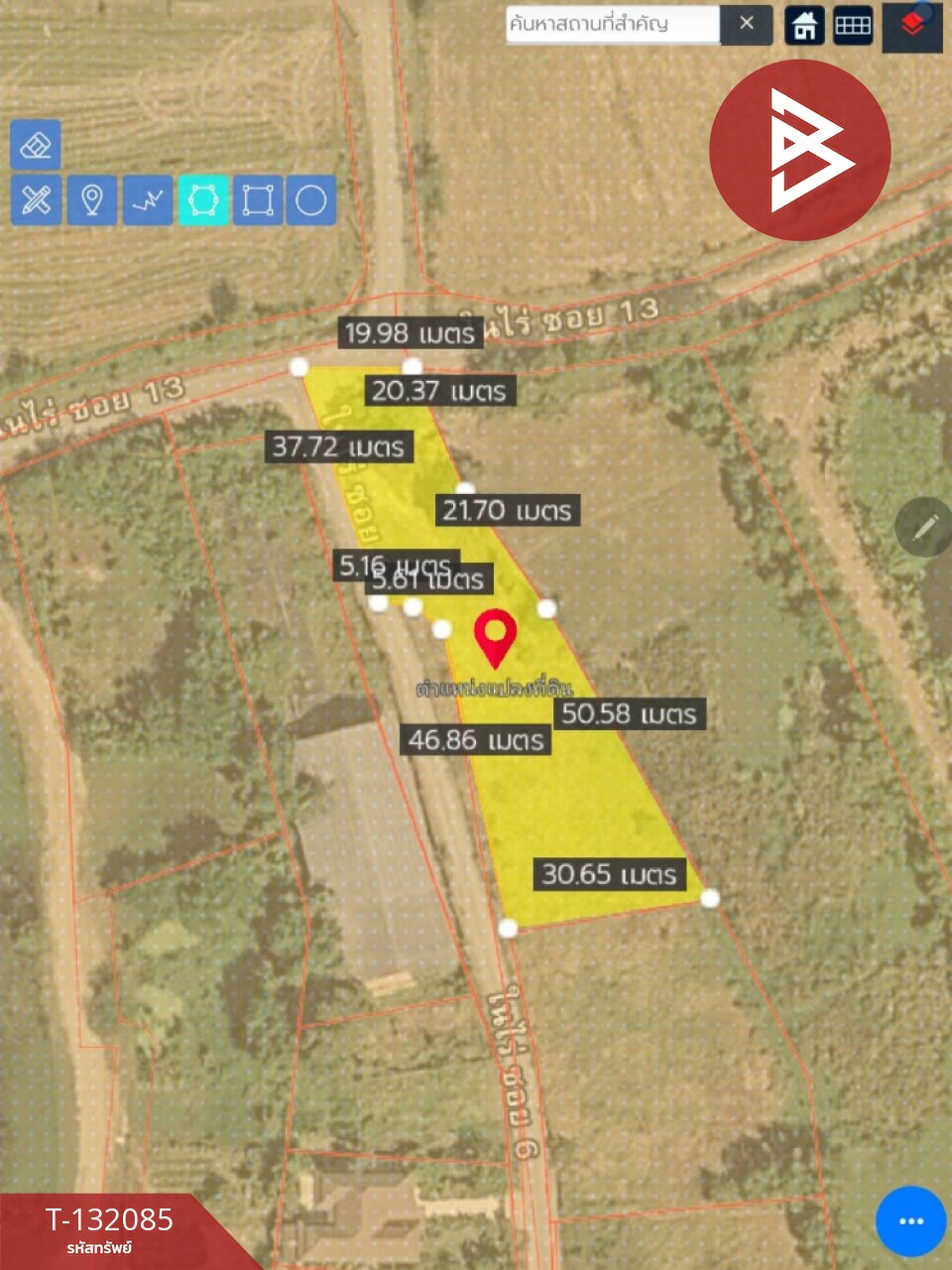Toggle the highlighted polygon tool
The image size is (952, 1270).
click(x=202, y=199)
